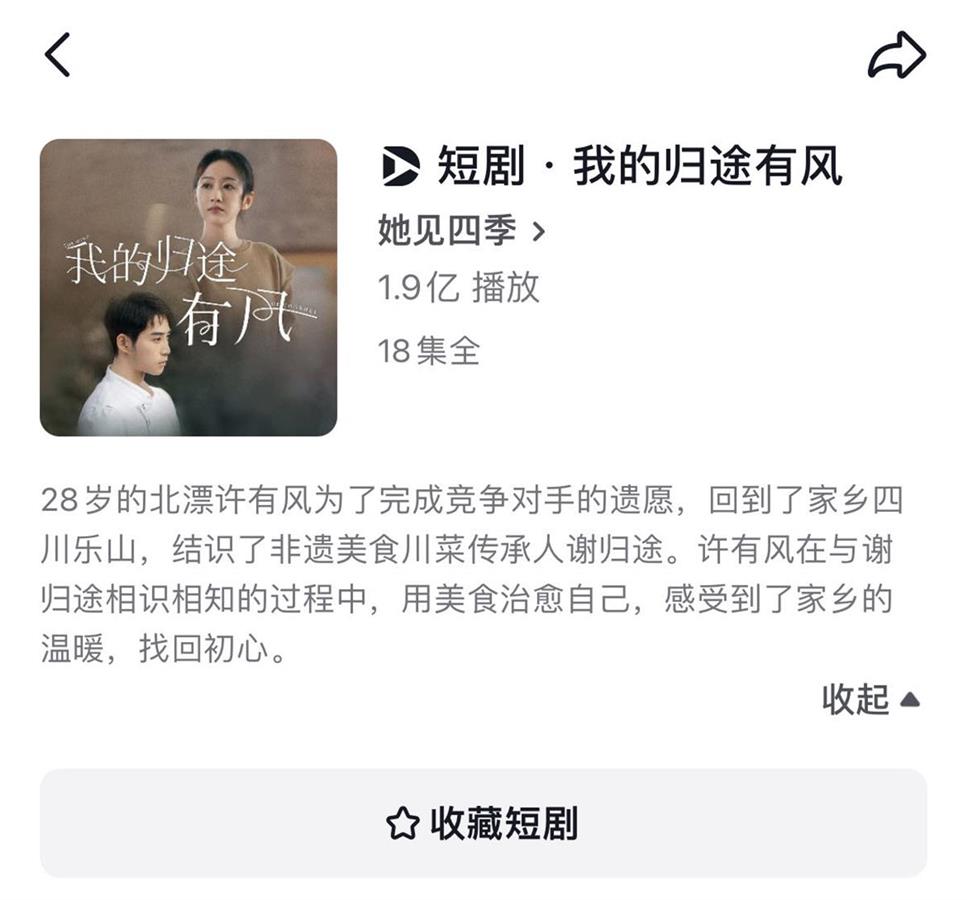This screenshot has width=967, height=900.
Task: Open the 她见四季 creator page
Action: coord(462,231)
